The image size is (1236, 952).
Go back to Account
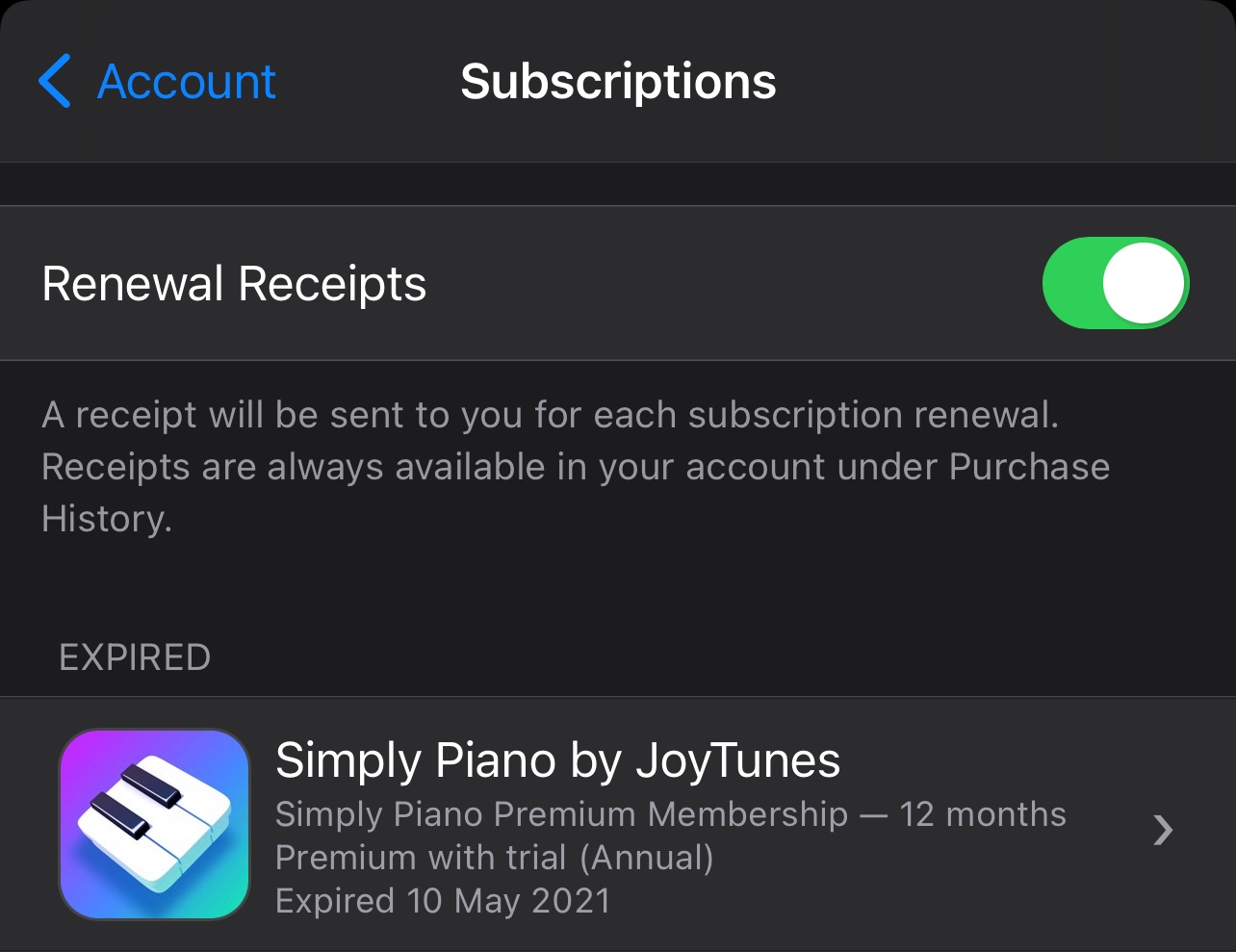tap(157, 82)
